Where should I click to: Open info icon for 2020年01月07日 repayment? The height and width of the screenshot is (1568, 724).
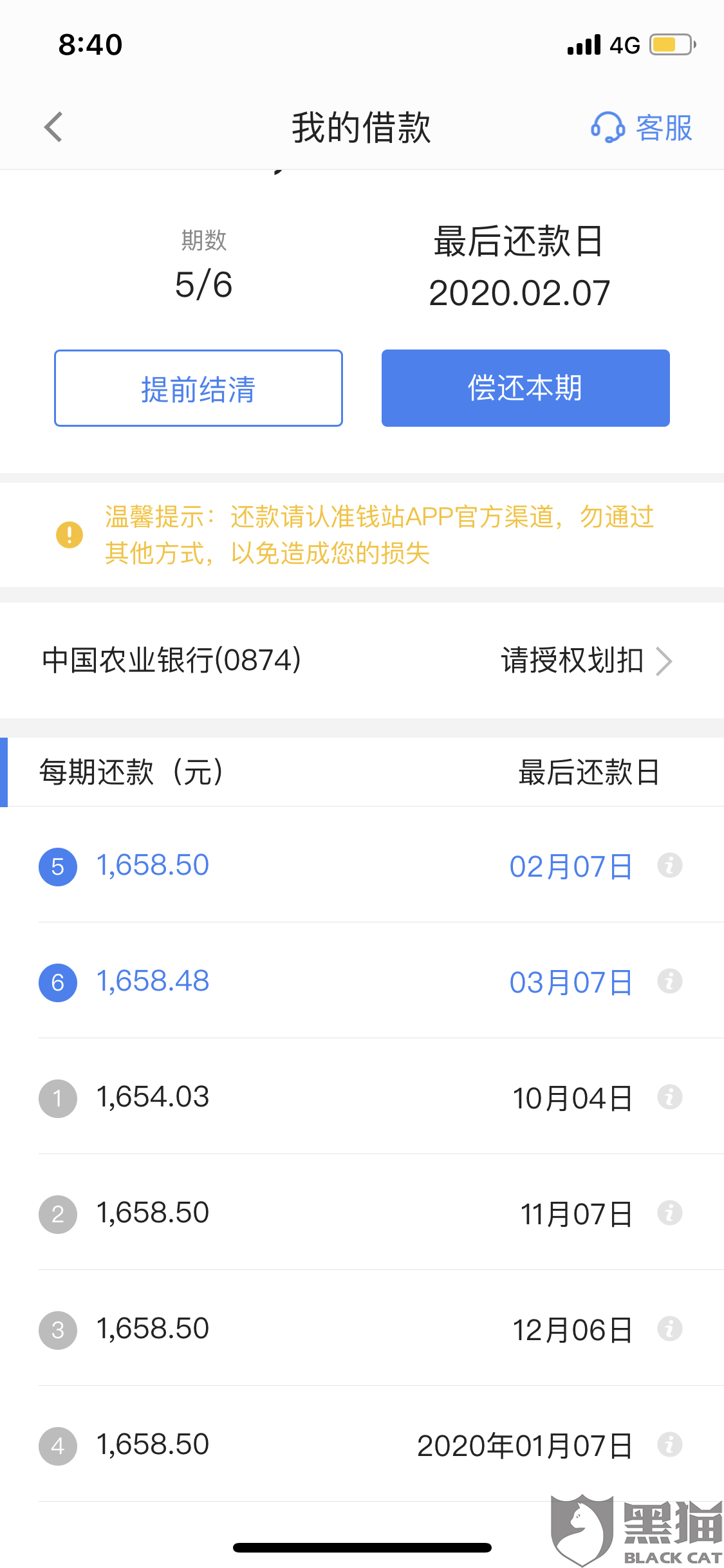[x=669, y=1445]
